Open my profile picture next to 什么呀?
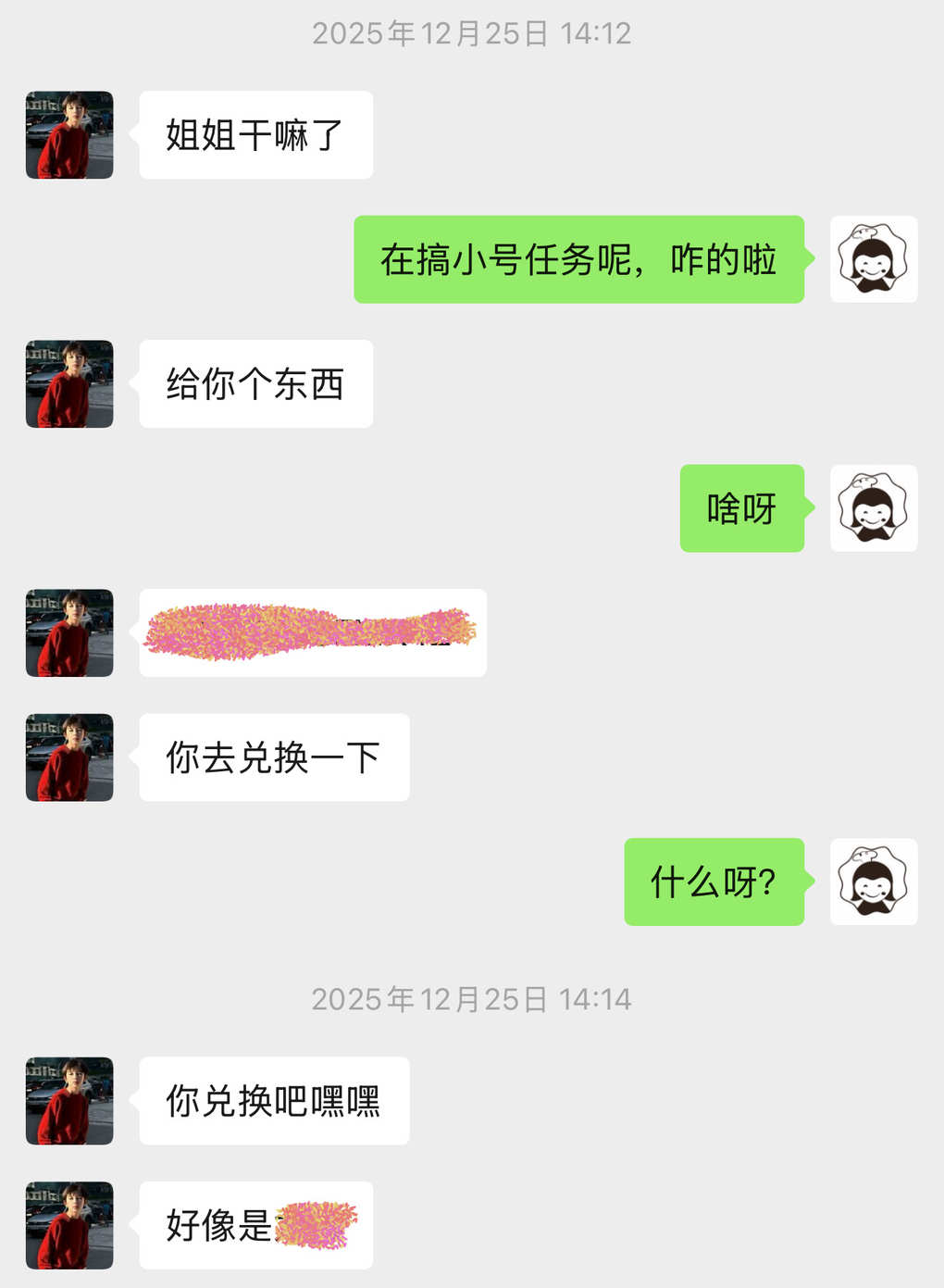The width and height of the screenshot is (944, 1288). click(x=873, y=882)
